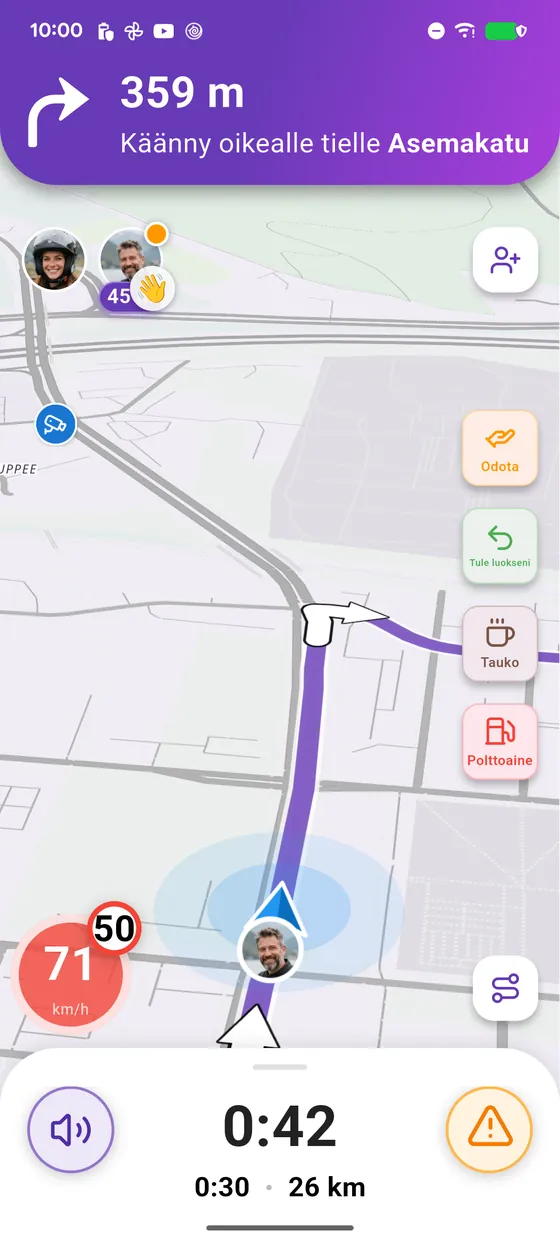Open the waving rider's avatar
Screen dimensions: 560x1244
coord(132,262)
